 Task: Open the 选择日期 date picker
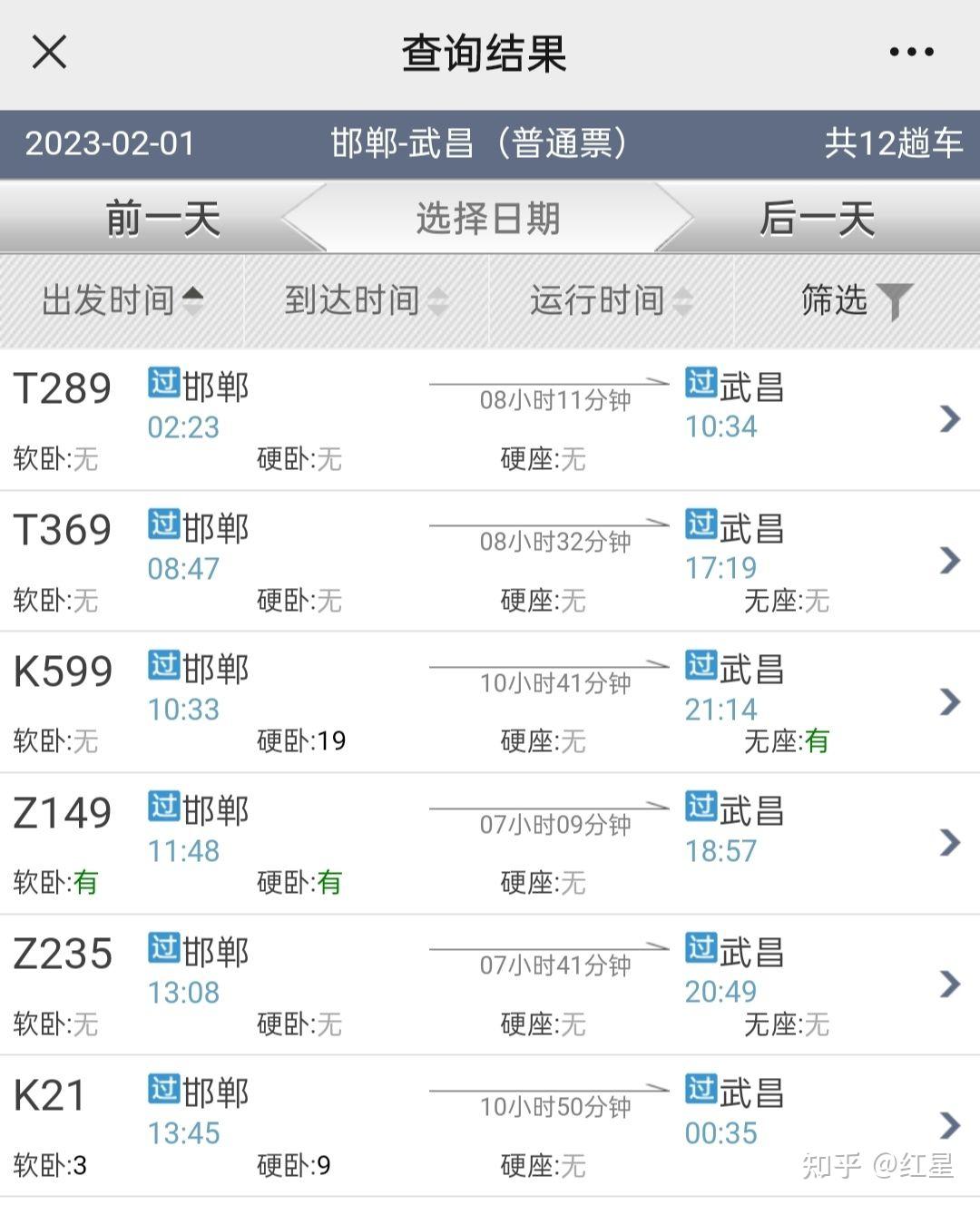(x=488, y=219)
